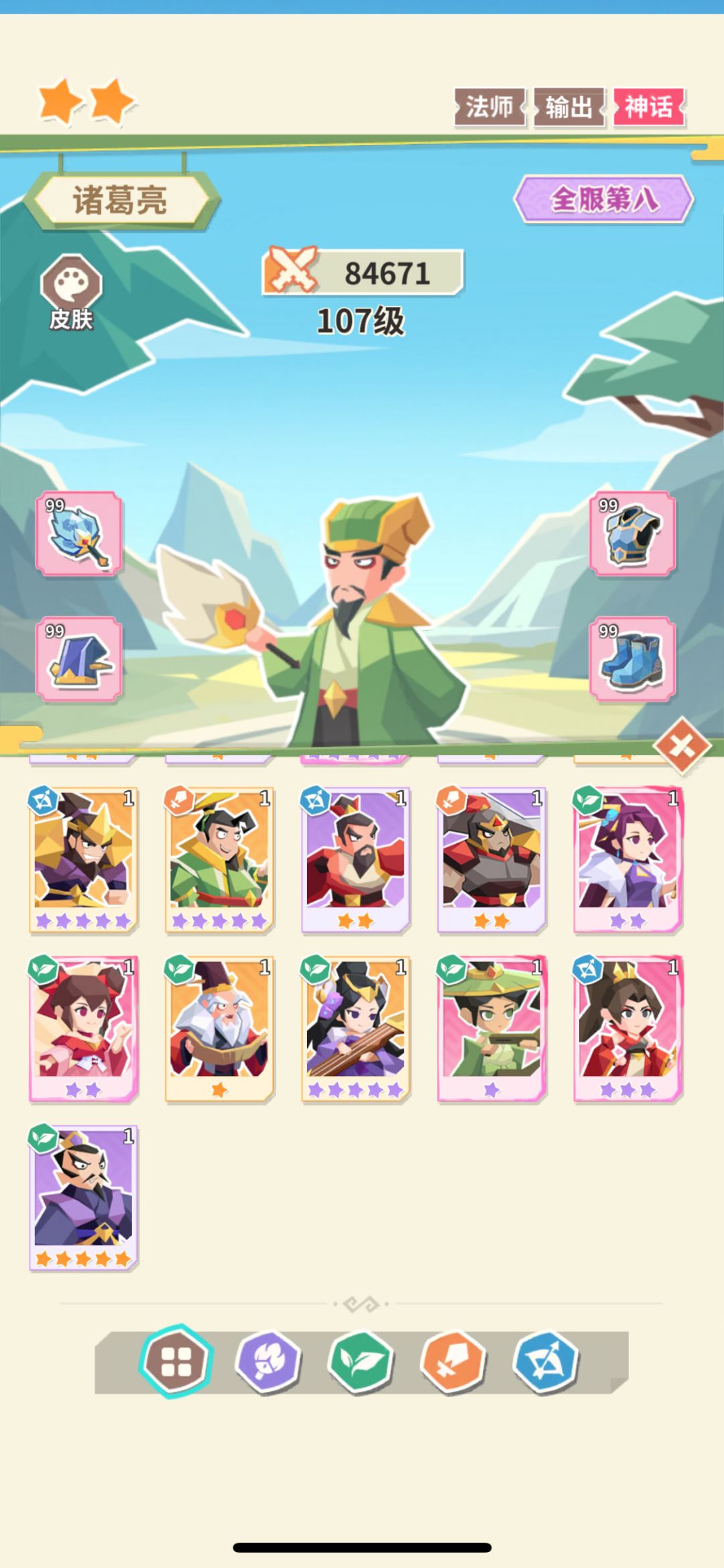724x1568 pixels.
Task: Filter heroes by green leaf class
Action: 361,1362
